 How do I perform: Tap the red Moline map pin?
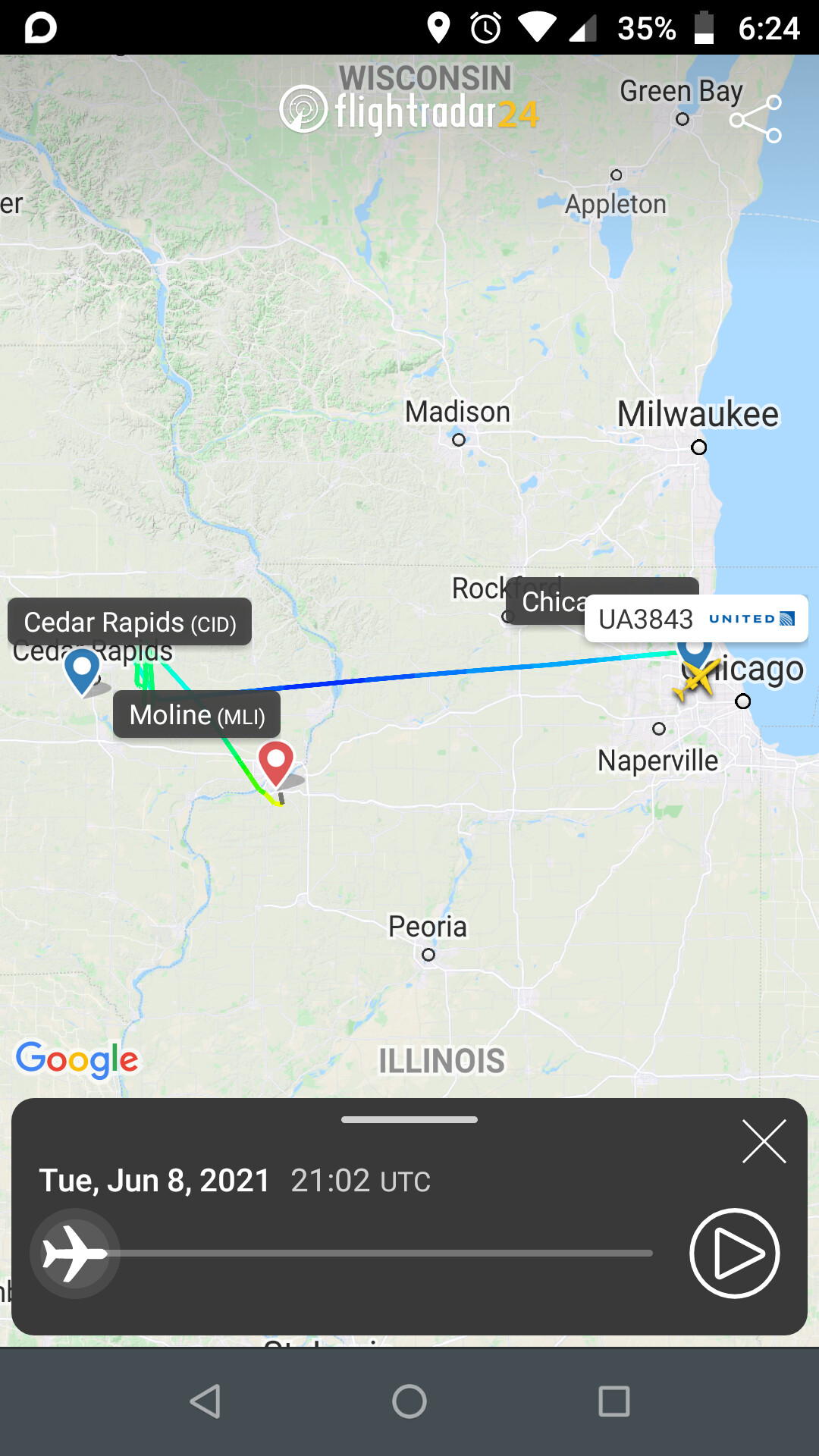click(276, 761)
